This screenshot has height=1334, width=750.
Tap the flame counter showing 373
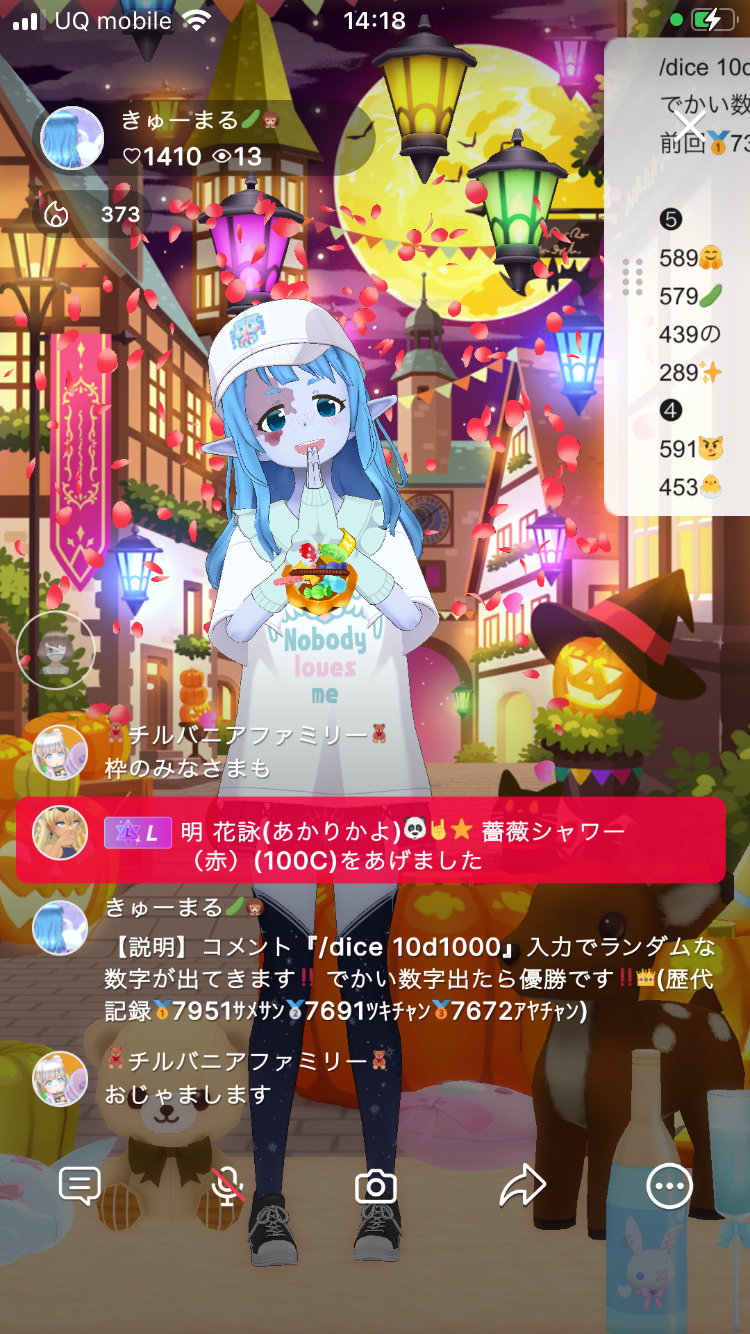click(x=93, y=213)
